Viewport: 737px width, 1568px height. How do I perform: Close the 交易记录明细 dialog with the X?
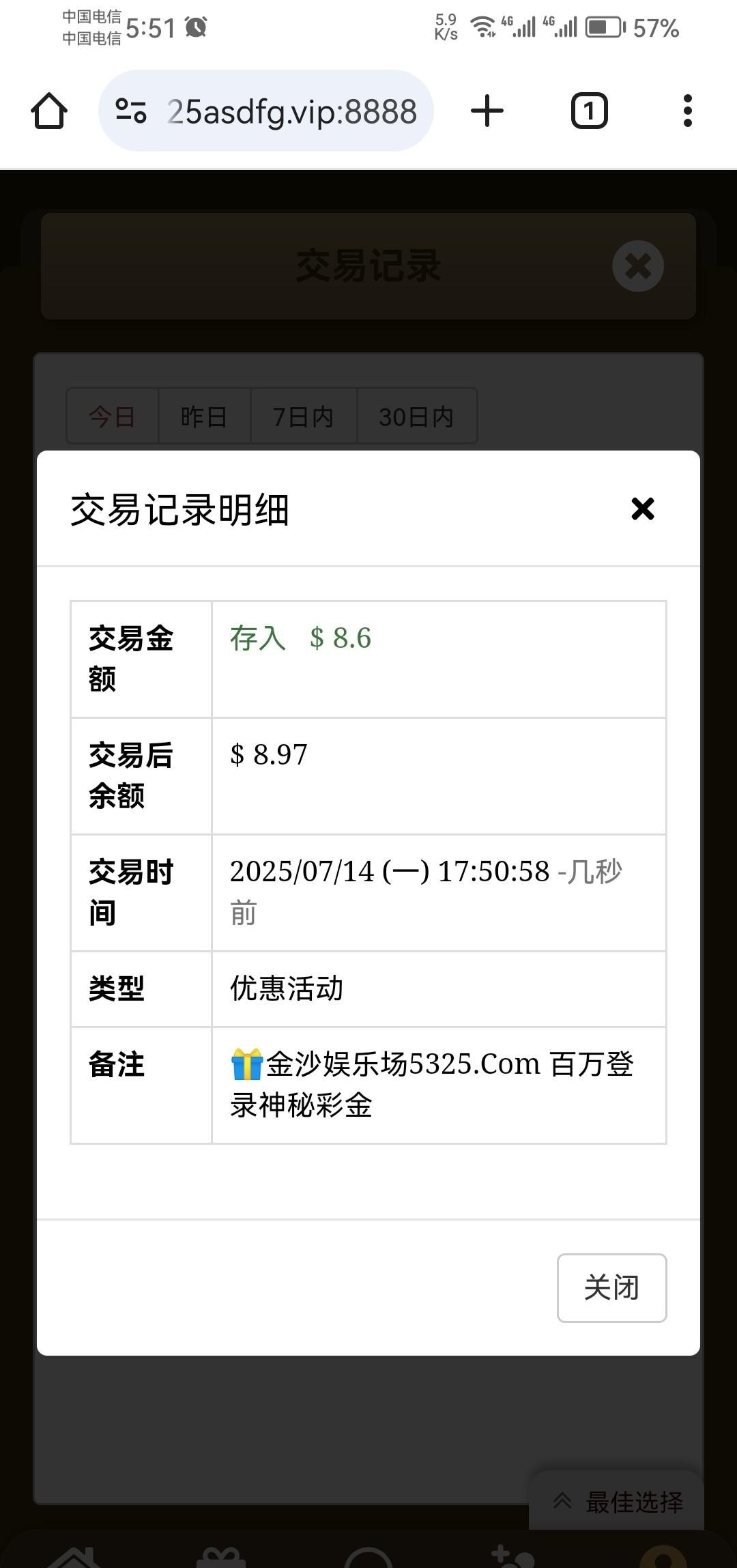coord(642,509)
